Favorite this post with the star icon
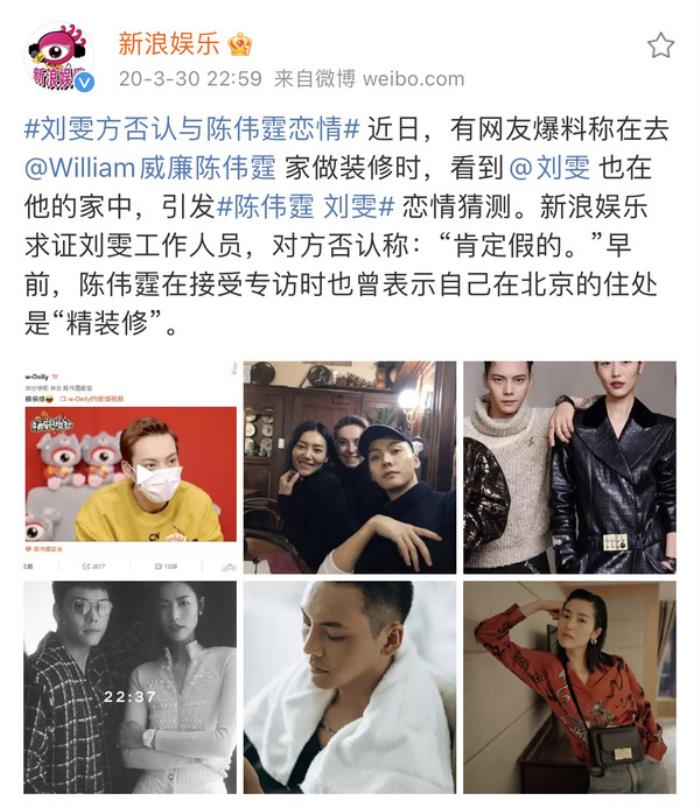Screen dimensions: 700x807 pos(660,45)
